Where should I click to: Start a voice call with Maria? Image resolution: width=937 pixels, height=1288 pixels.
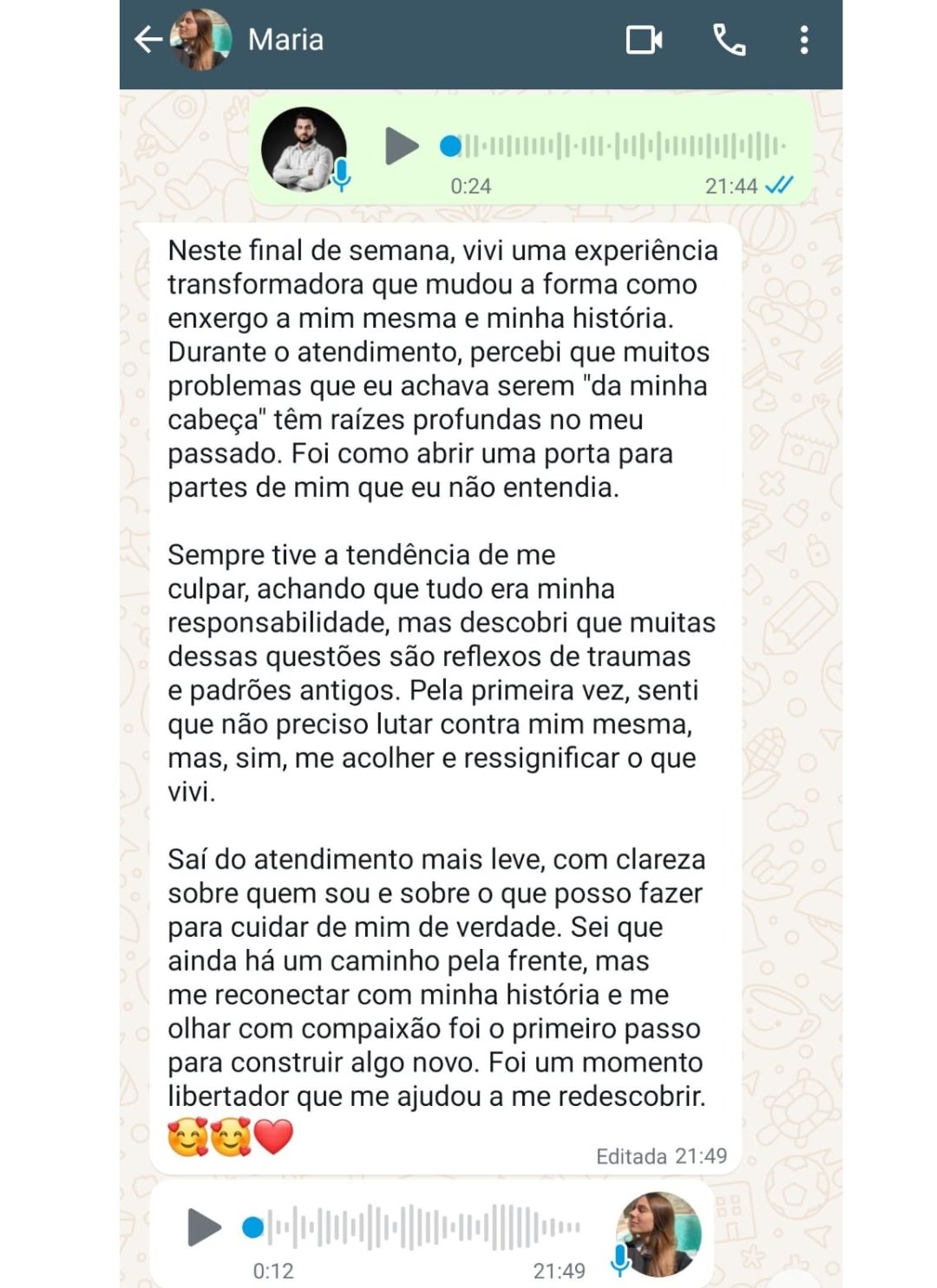coord(729,40)
